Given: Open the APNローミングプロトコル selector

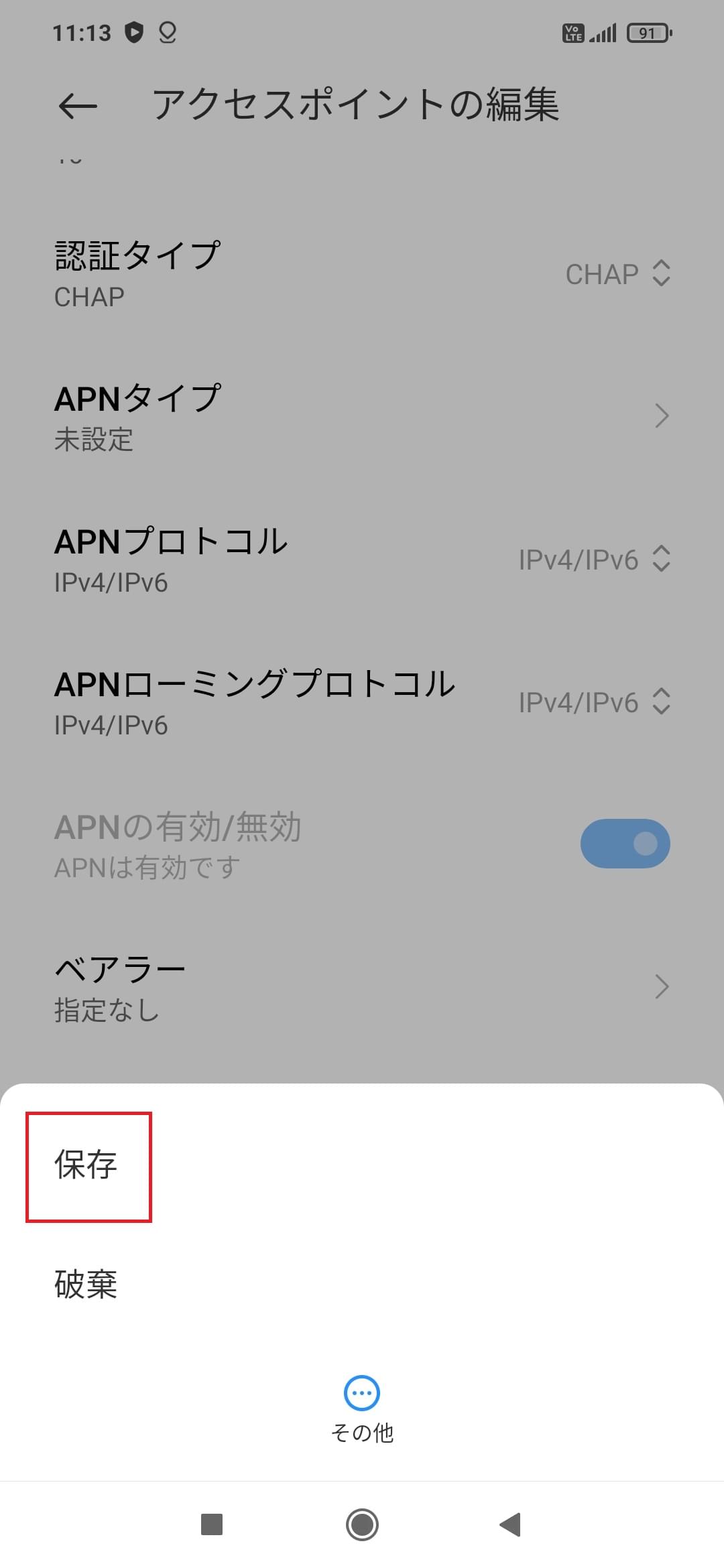Looking at the screenshot, I should point(593,702).
